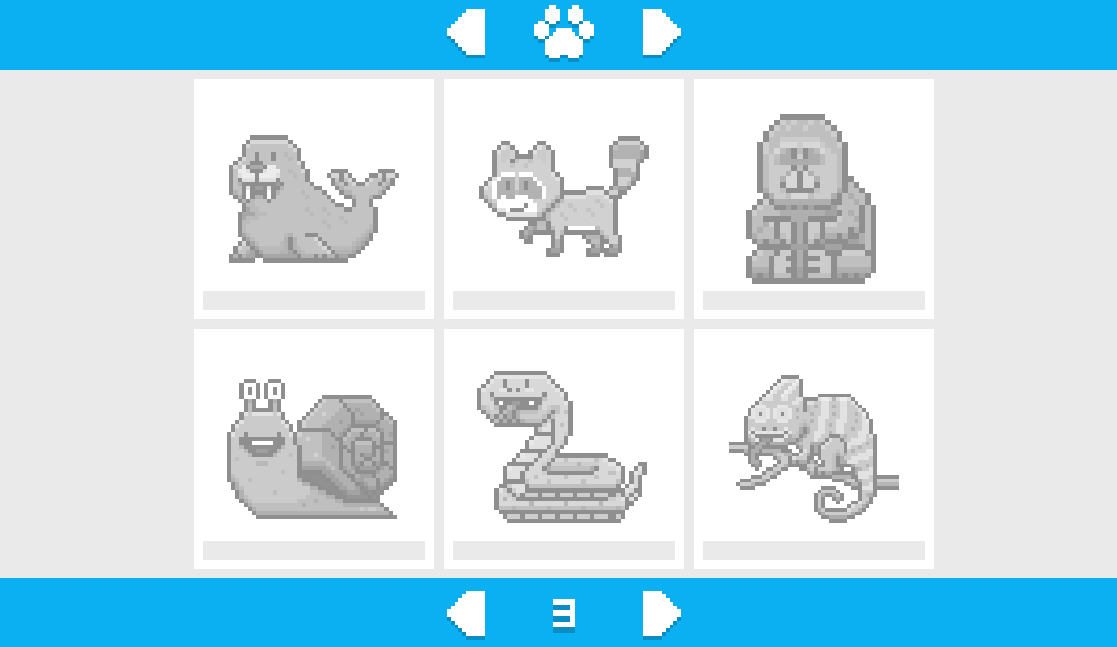1117x647 pixels.
Task: Go to previous category with top left arrow
Action: pyautogui.click(x=467, y=33)
